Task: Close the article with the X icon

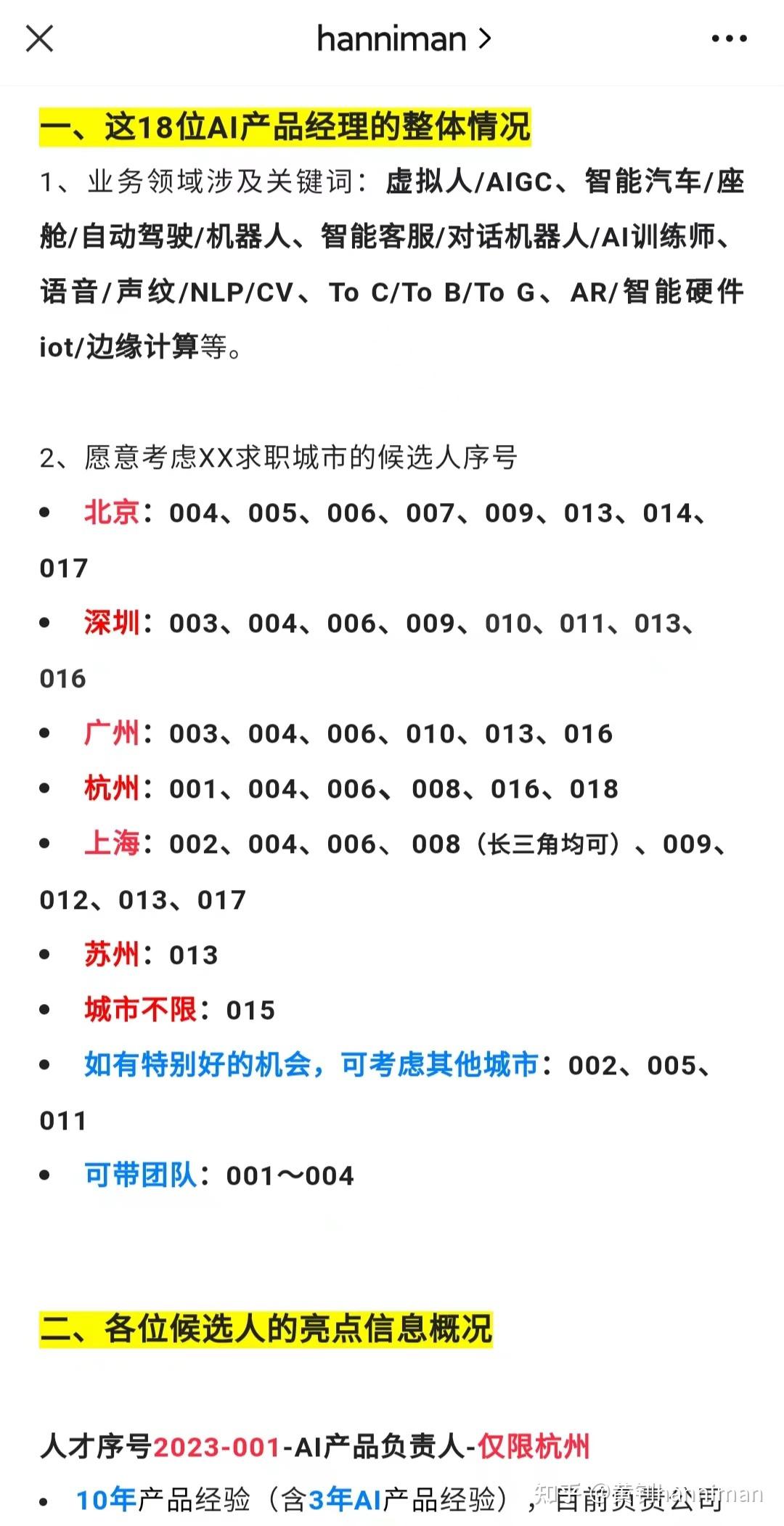Action: (x=39, y=38)
